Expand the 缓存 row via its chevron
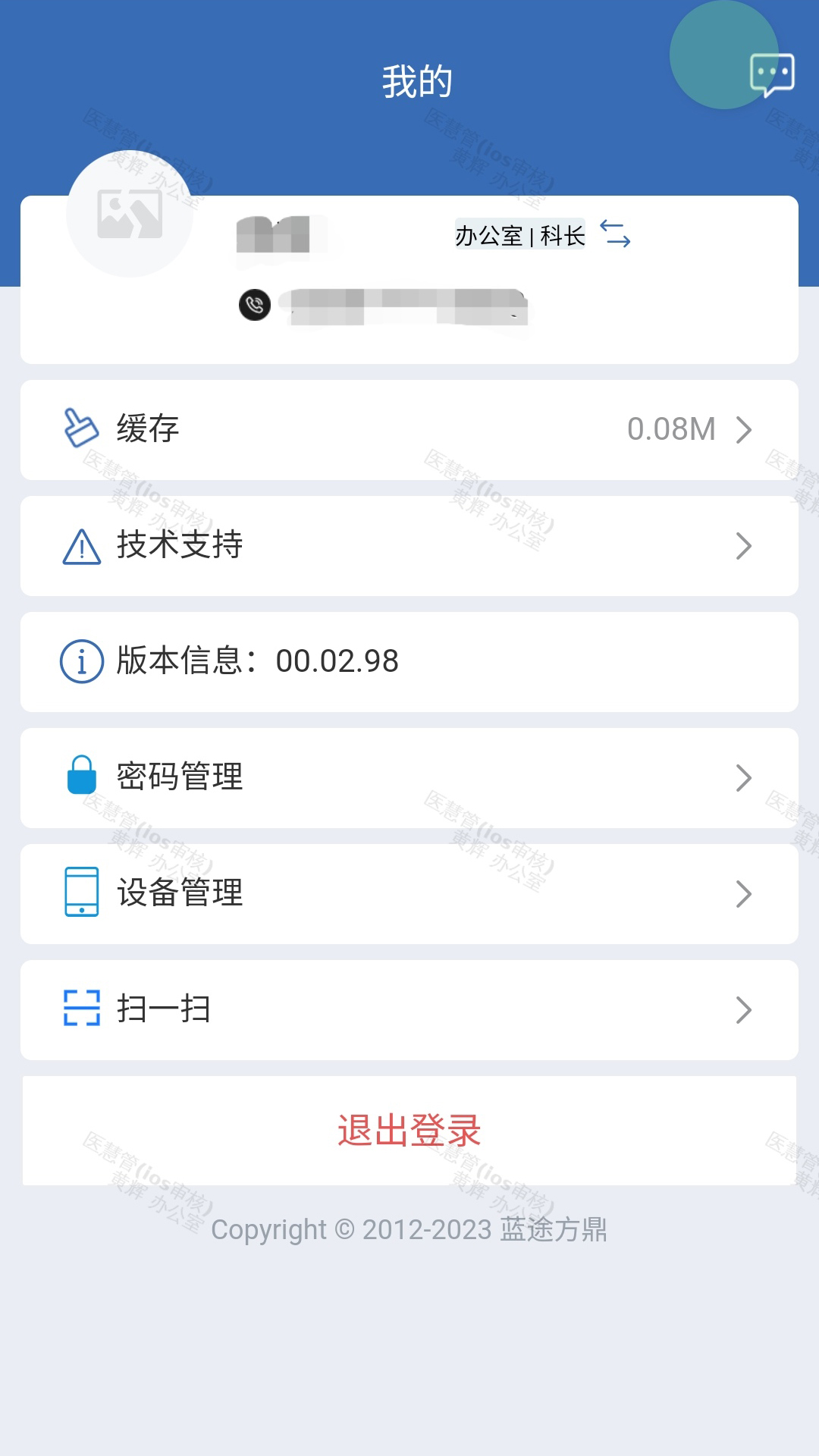This screenshot has height=1456, width=819. pyautogui.click(x=744, y=429)
